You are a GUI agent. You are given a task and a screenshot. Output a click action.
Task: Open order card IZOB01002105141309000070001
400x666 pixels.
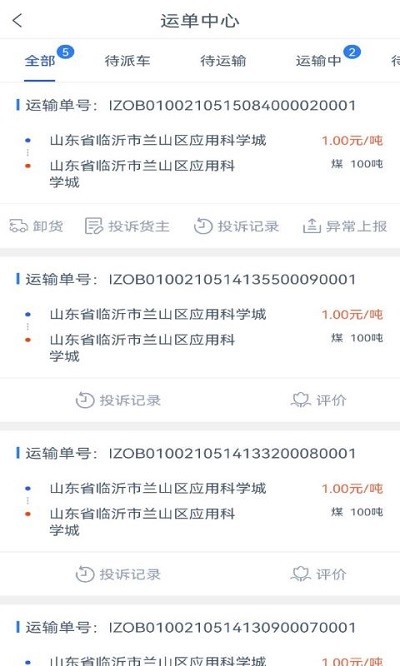point(200,637)
